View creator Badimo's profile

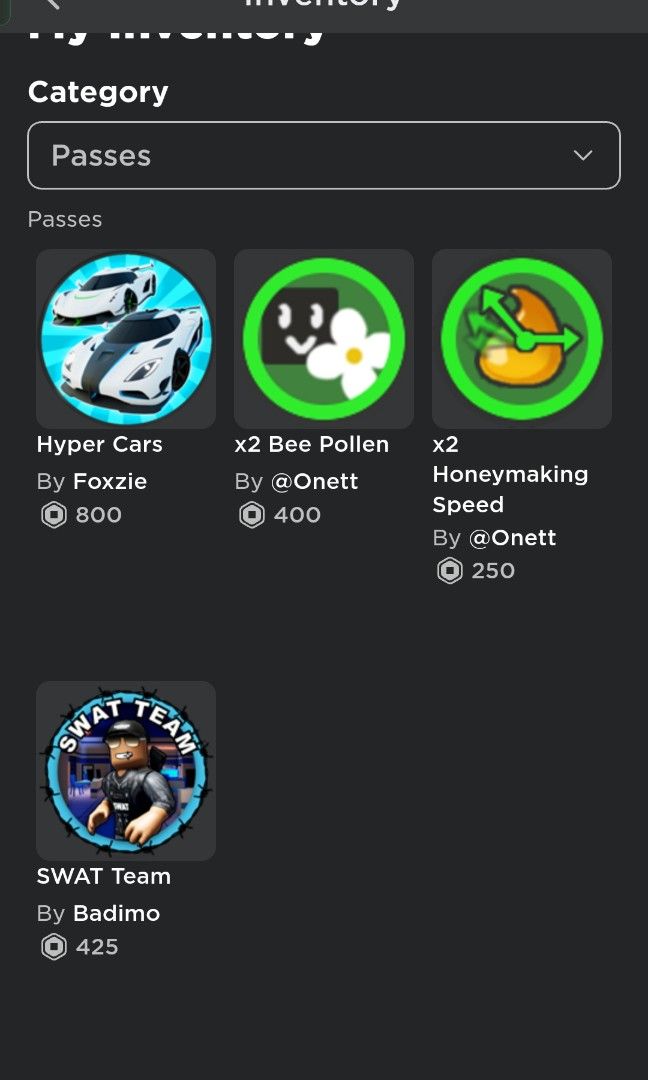pos(116,913)
